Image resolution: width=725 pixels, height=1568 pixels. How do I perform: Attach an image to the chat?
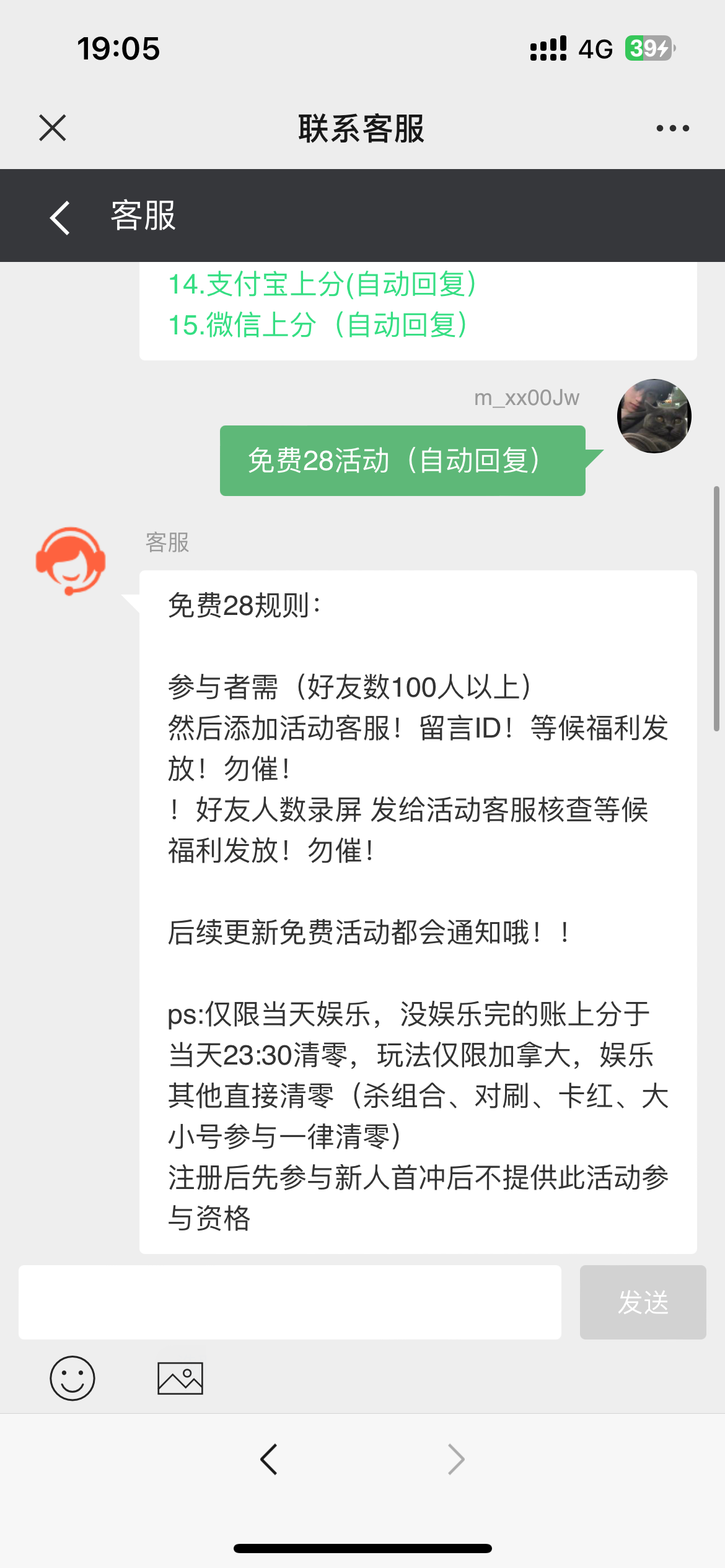coord(180,1378)
